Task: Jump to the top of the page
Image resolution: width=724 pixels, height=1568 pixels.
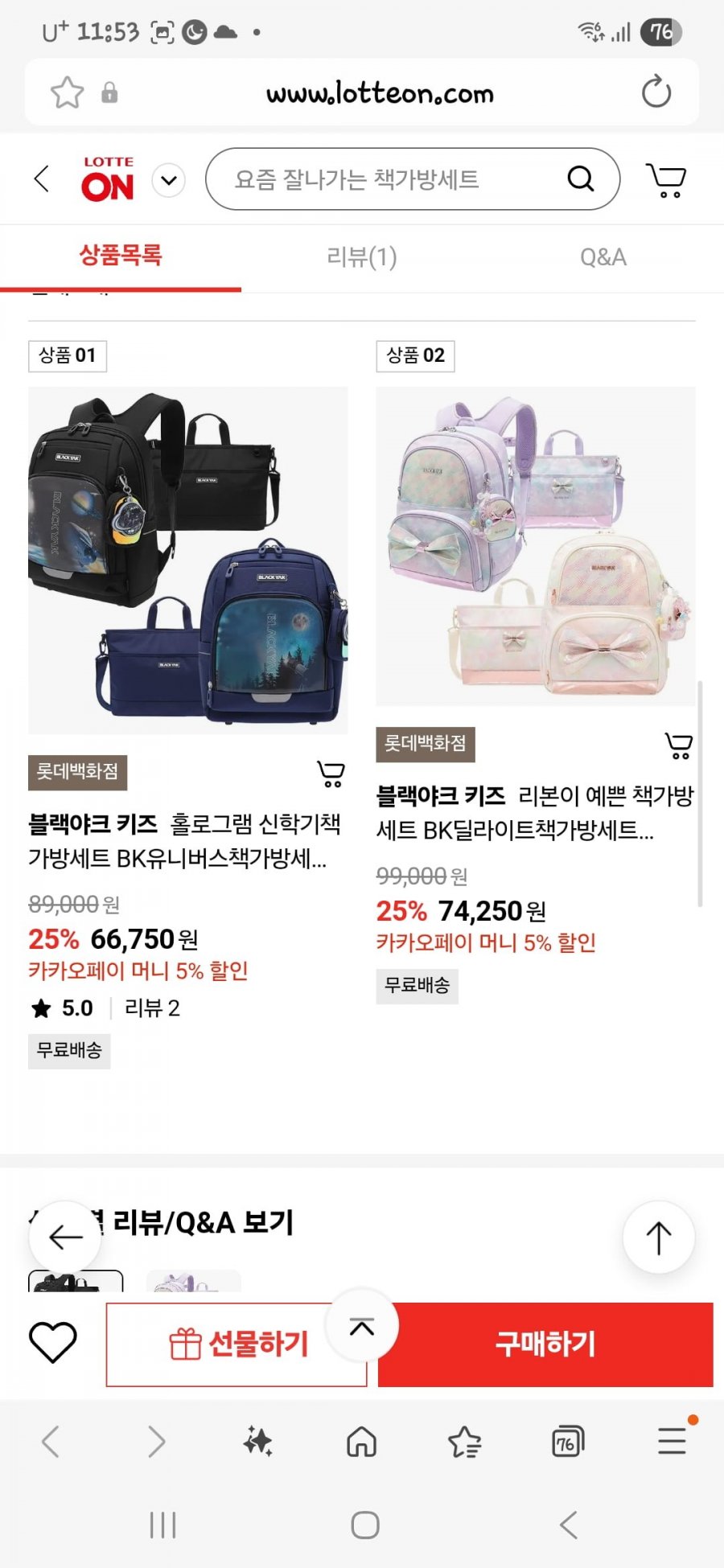Action: (658, 1238)
